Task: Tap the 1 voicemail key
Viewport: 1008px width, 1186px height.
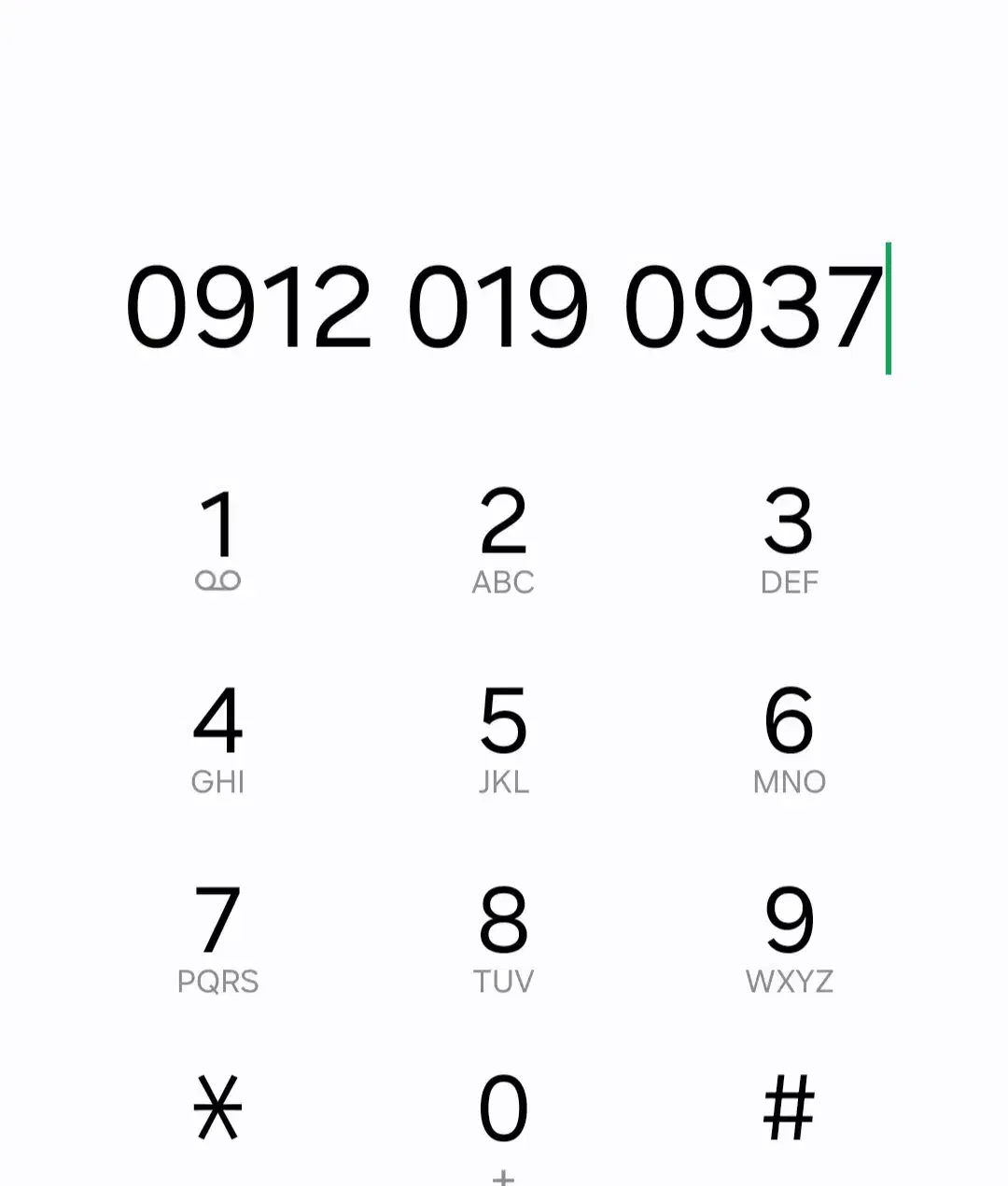Action: pos(218,539)
